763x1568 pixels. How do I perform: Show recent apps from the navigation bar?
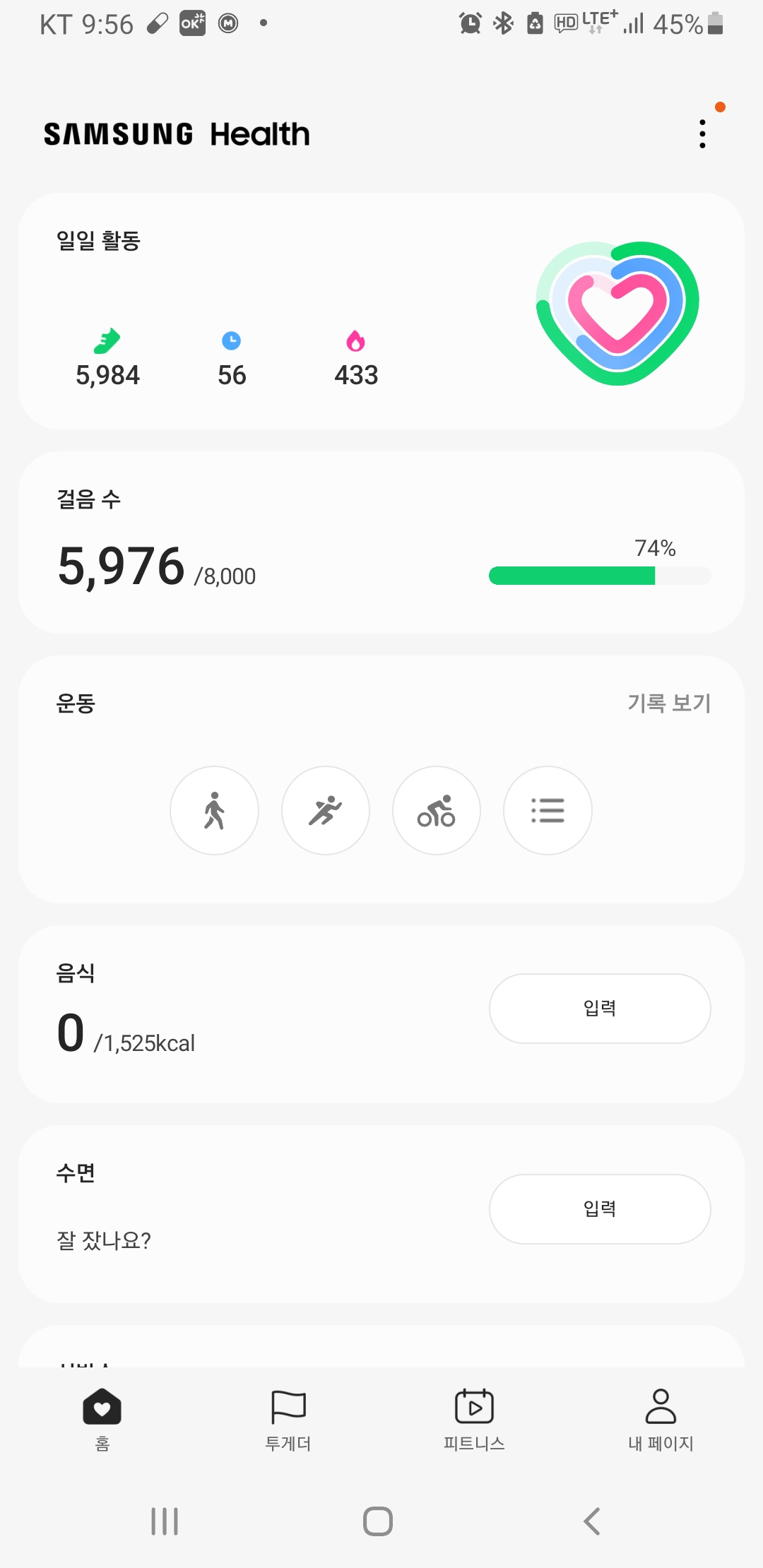pos(165,1521)
